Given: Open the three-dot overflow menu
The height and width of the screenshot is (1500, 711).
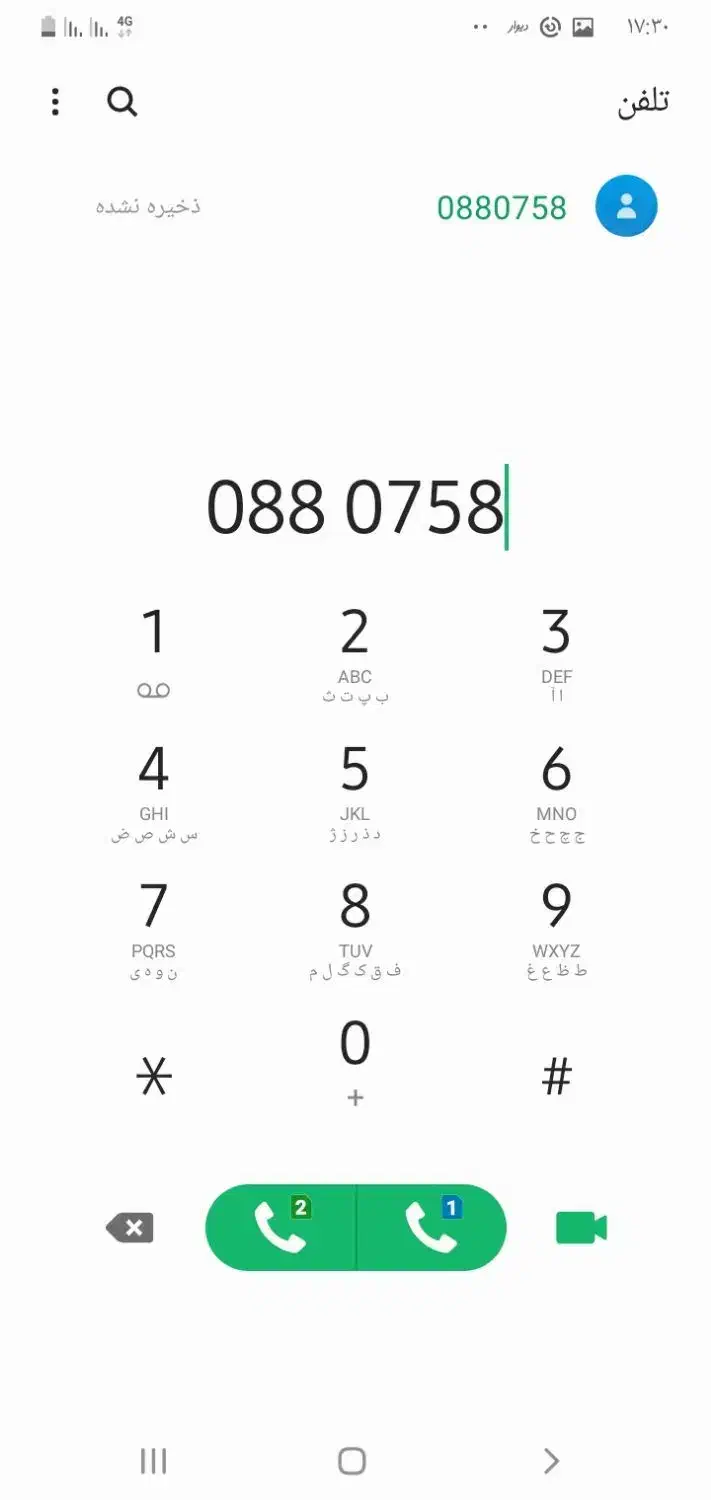Looking at the screenshot, I should [x=55, y=102].
